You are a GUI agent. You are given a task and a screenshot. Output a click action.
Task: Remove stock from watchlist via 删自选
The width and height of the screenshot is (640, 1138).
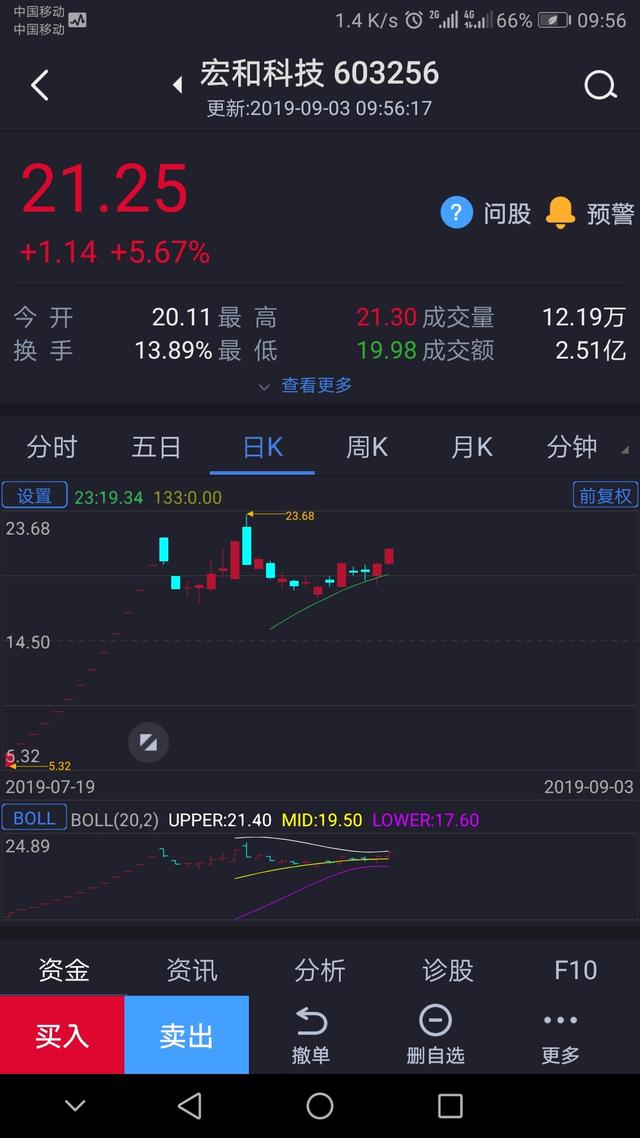pyautogui.click(x=435, y=1035)
